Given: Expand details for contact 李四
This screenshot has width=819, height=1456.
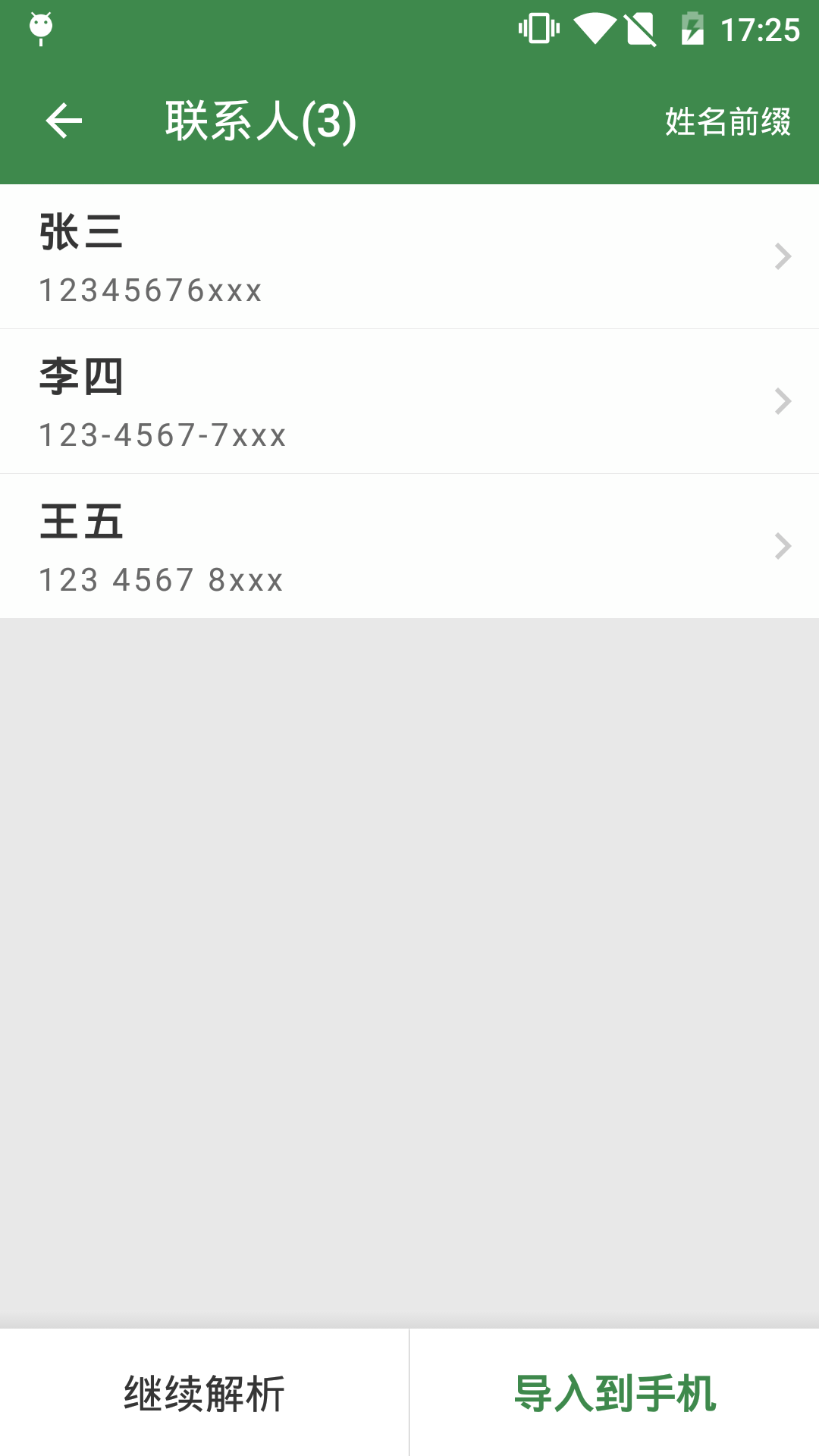Looking at the screenshot, I should click(782, 401).
